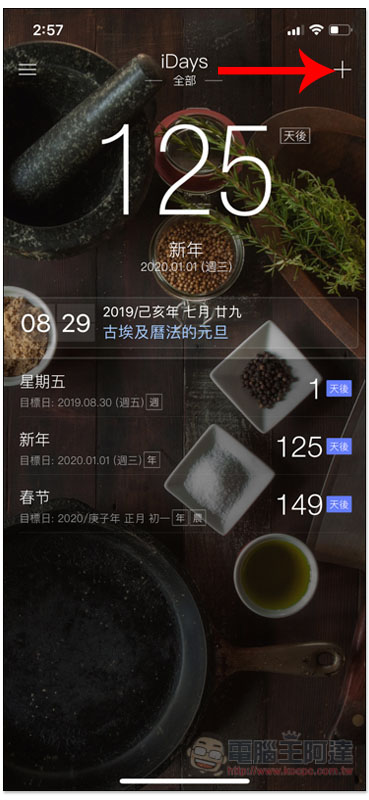The image size is (369, 800).
Task: Open the 星期五 countdown entry
Action: point(185,390)
